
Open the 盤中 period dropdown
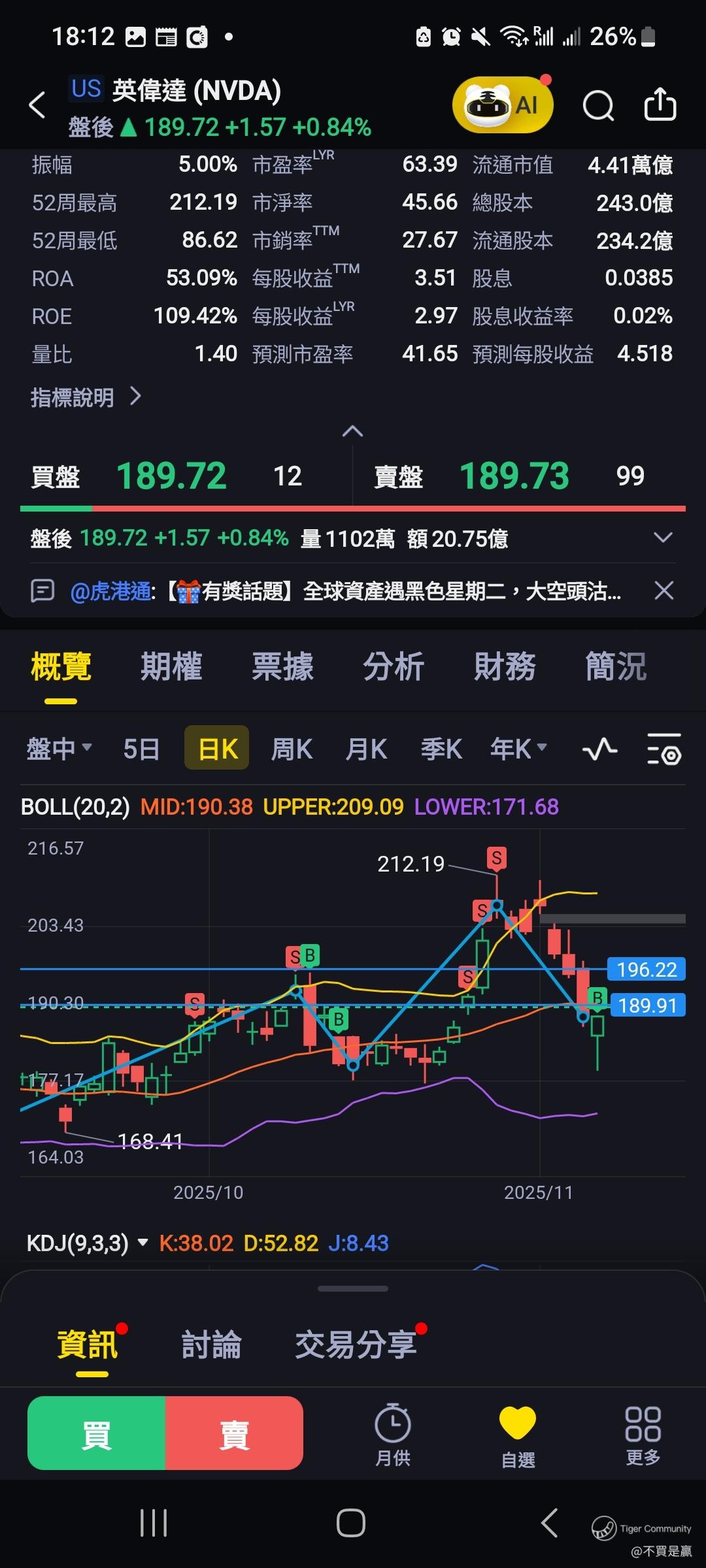pyautogui.click(x=59, y=749)
